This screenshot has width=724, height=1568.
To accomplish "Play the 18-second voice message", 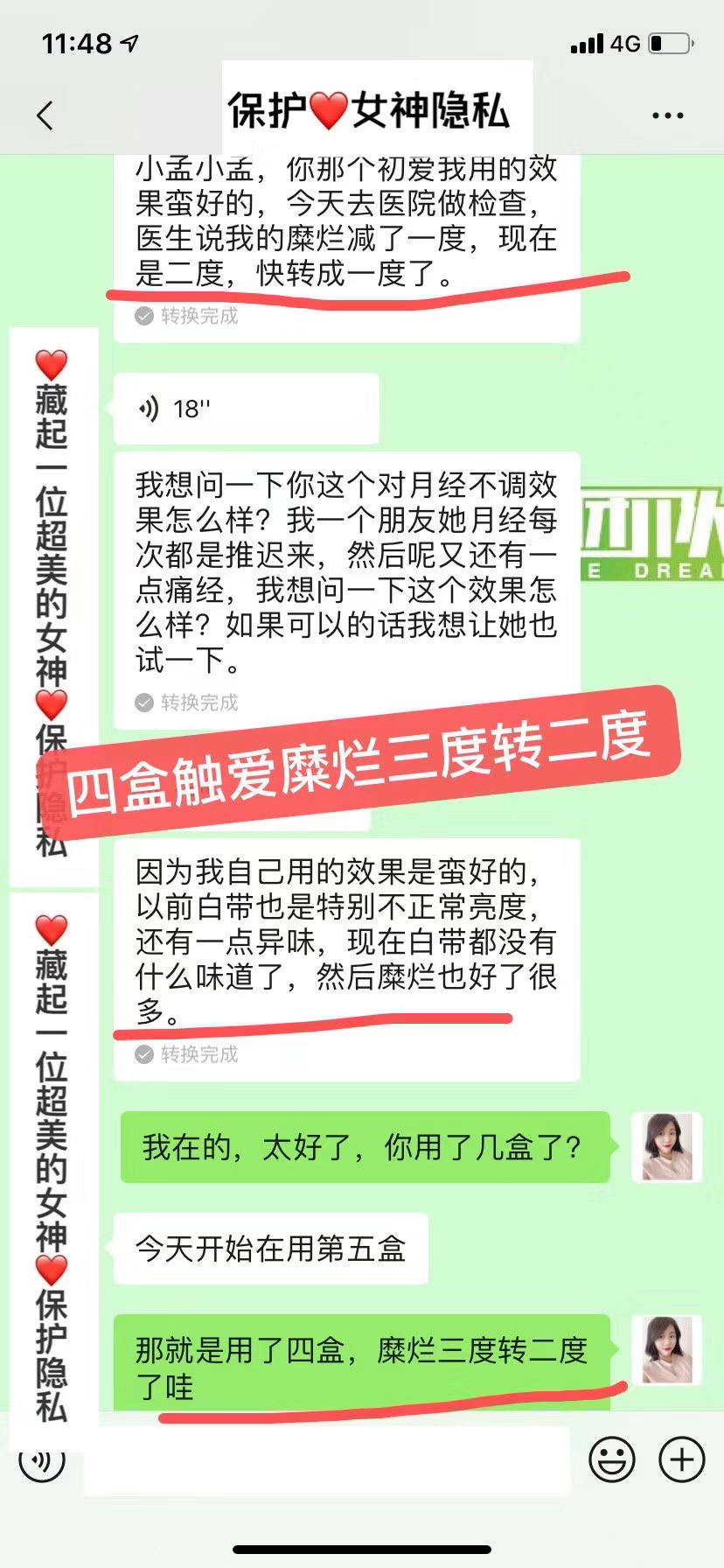I will 246,409.
